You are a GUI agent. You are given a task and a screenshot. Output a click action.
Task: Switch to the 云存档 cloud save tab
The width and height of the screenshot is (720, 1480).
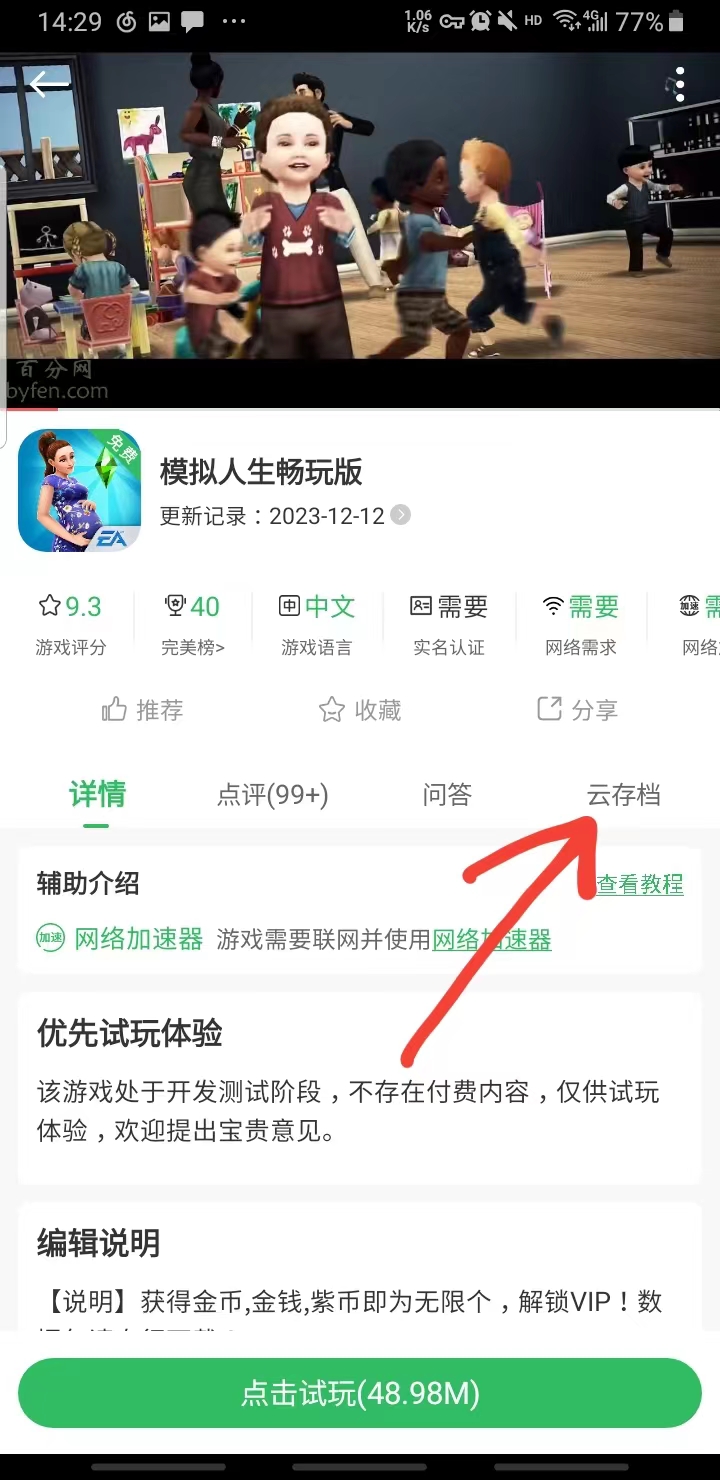[622, 794]
